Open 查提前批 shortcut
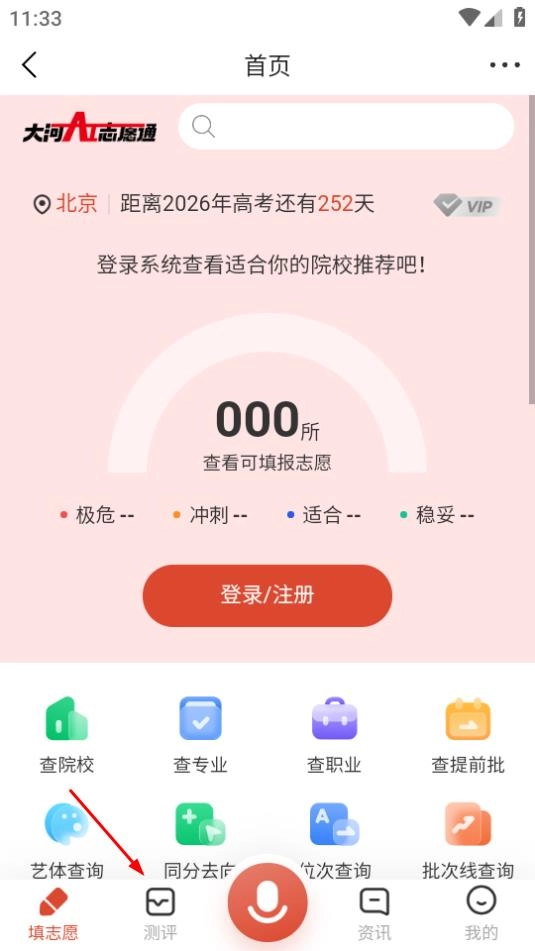535x951 pixels. pyautogui.click(x=468, y=735)
